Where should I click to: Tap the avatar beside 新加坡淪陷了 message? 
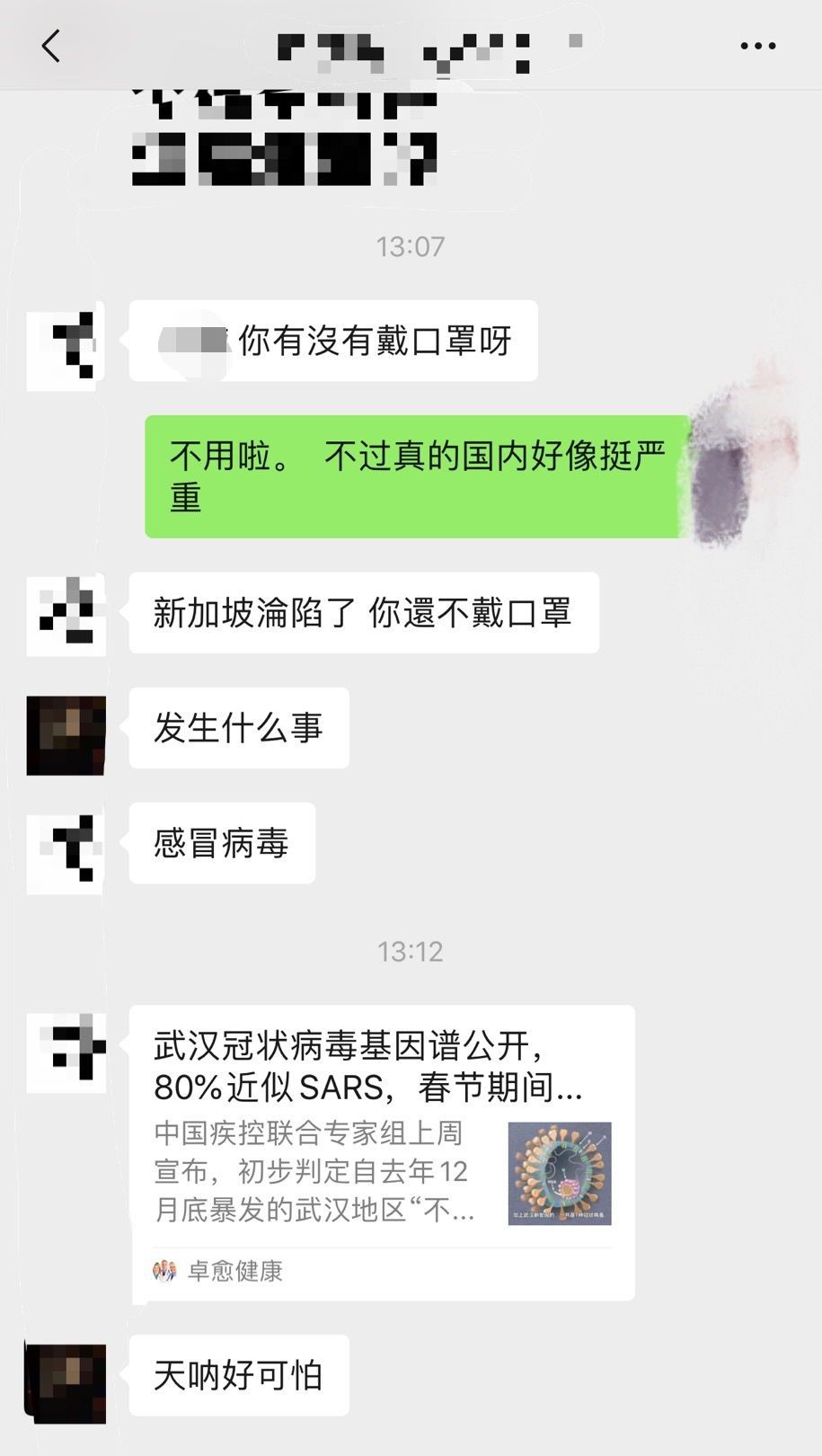(x=65, y=617)
